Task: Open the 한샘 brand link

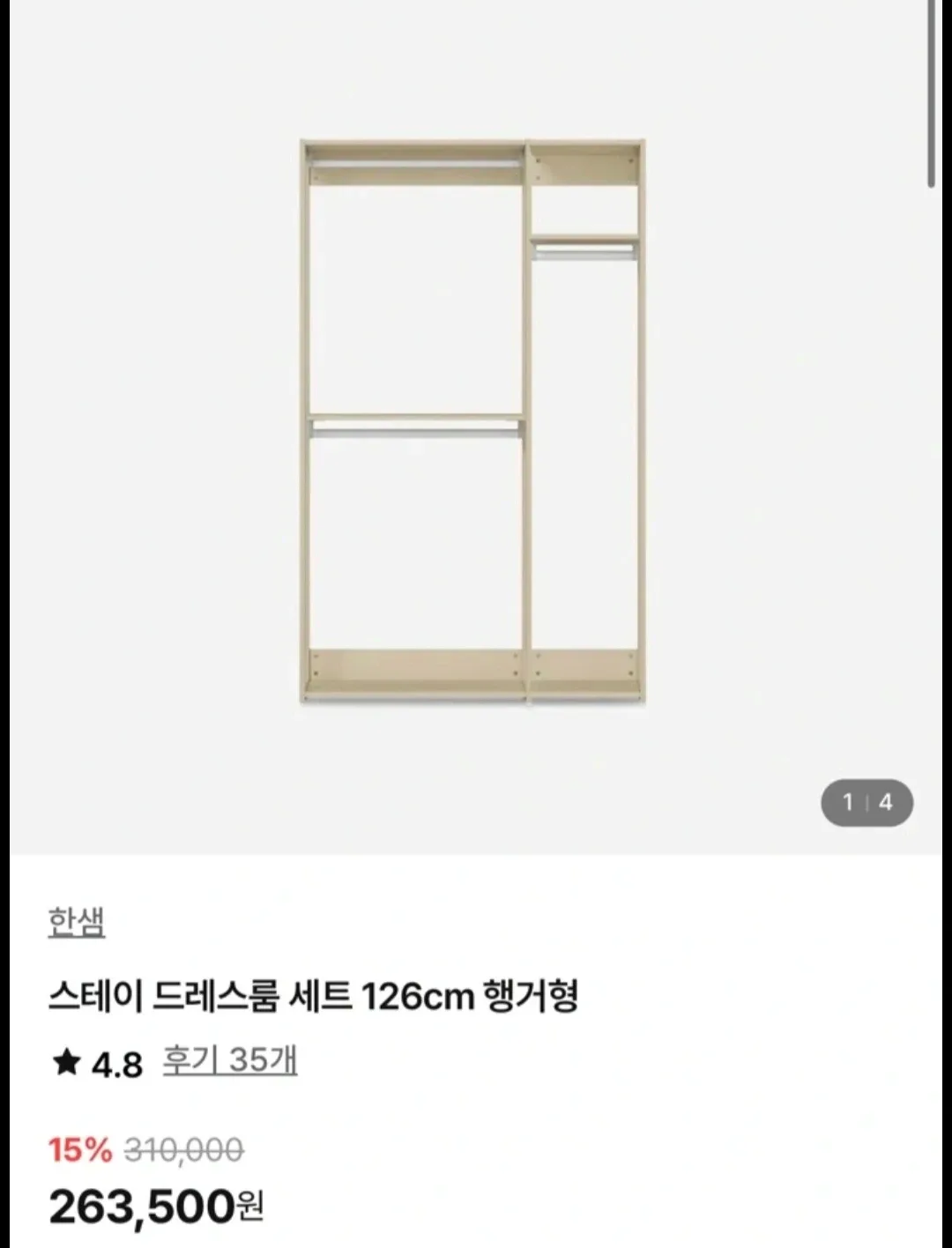Action: [x=77, y=923]
